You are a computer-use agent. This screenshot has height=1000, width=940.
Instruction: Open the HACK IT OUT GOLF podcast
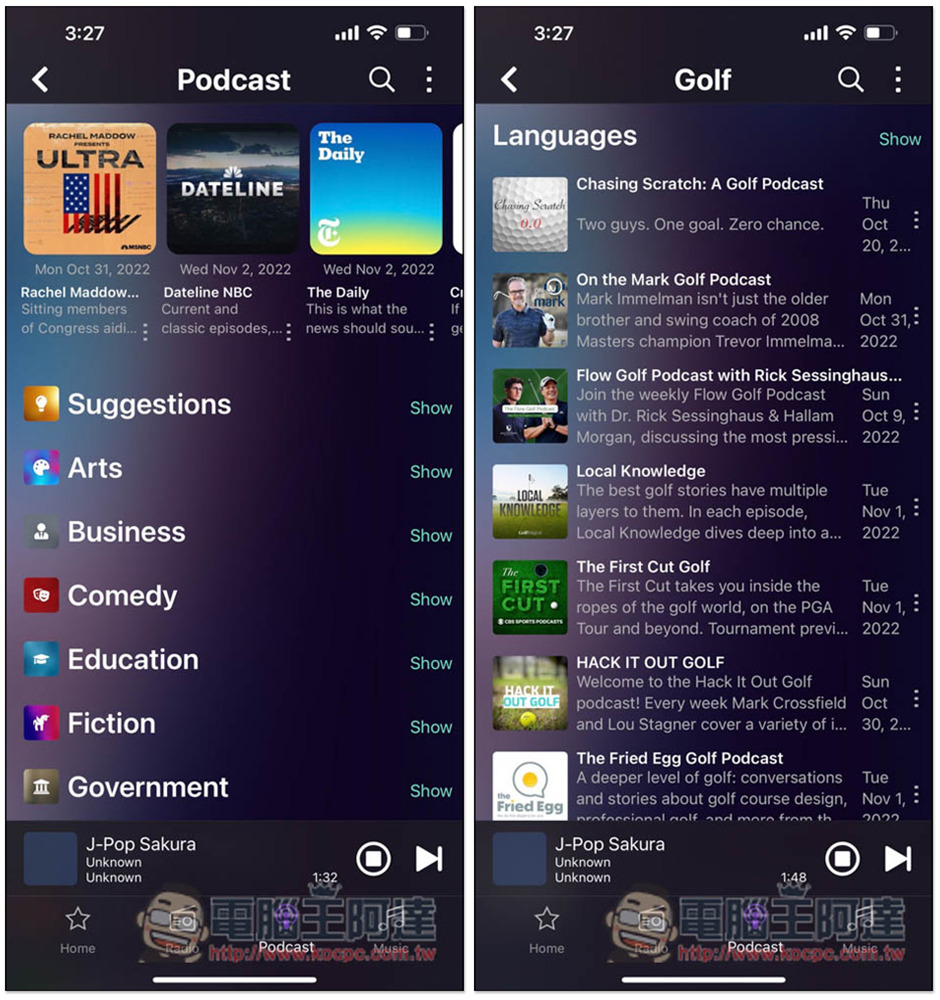point(650,662)
